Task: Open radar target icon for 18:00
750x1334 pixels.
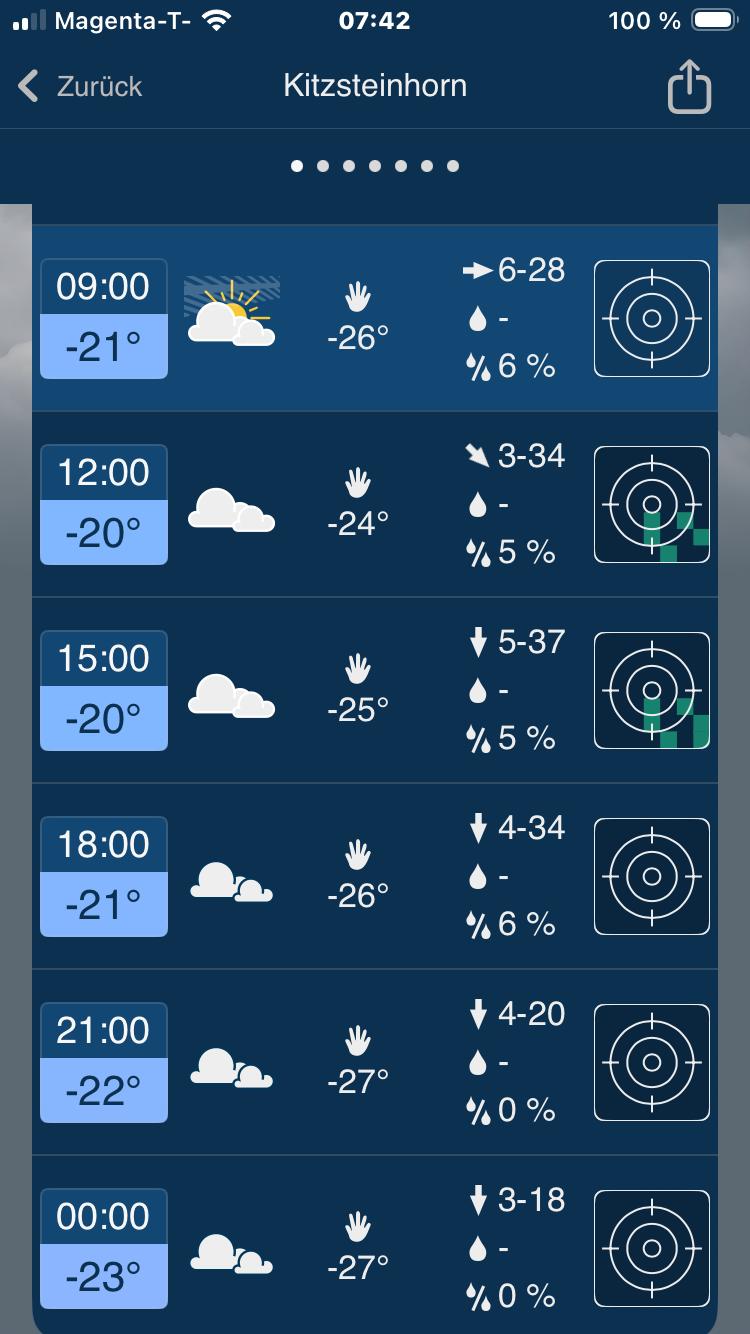Action: pyautogui.click(x=652, y=877)
